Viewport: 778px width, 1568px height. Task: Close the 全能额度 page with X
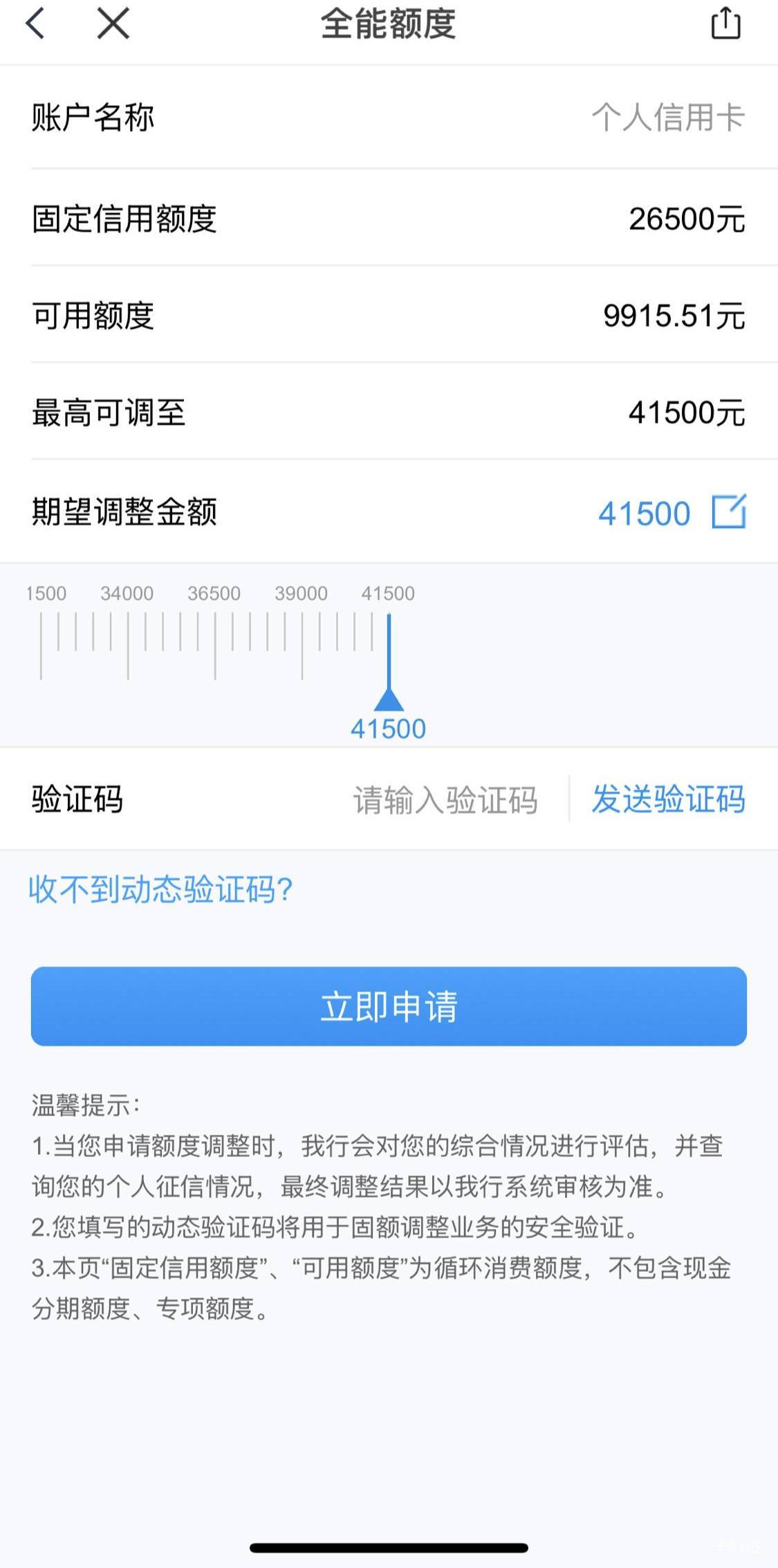pos(113,24)
